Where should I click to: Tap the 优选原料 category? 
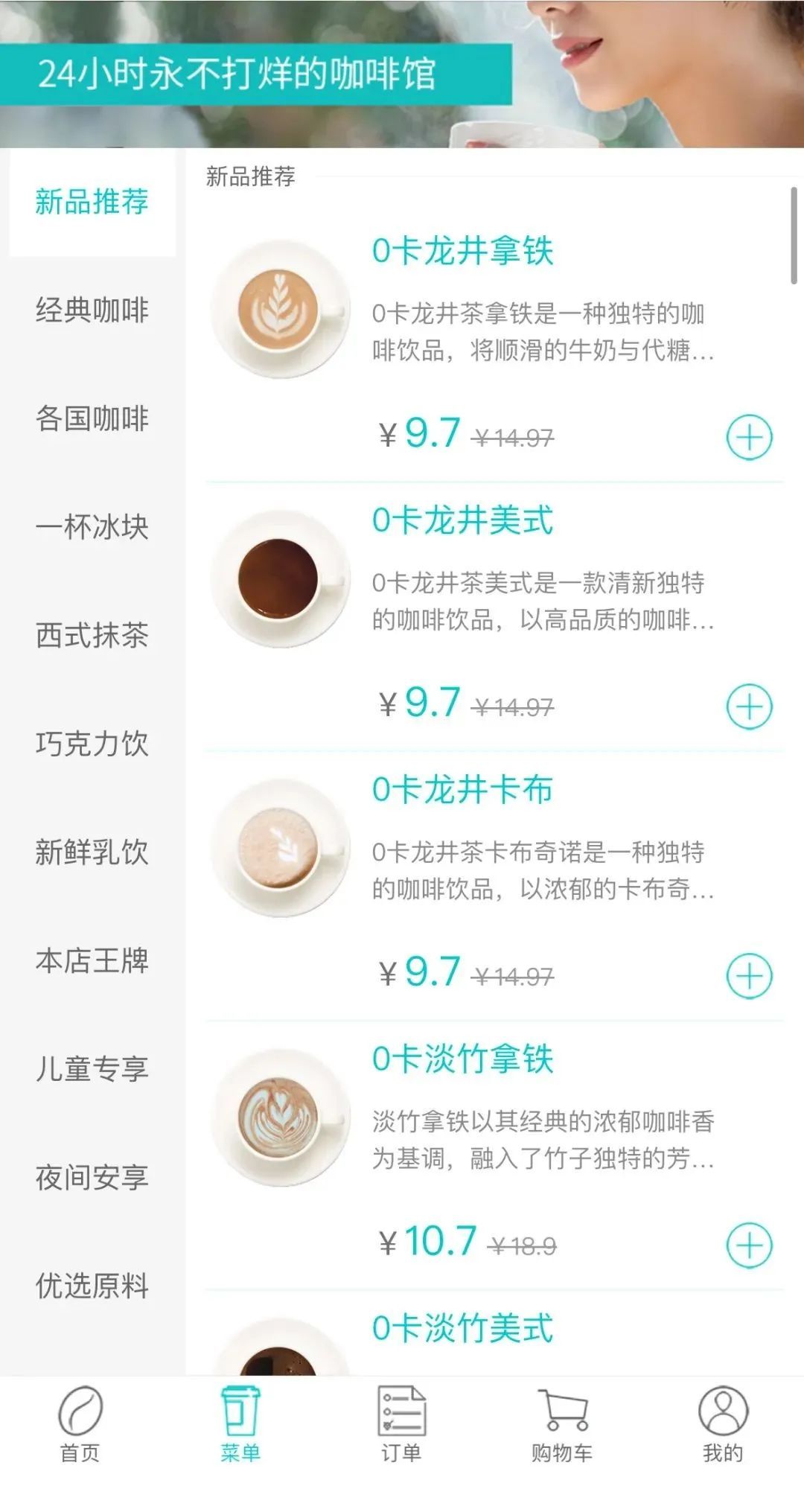(92, 1286)
